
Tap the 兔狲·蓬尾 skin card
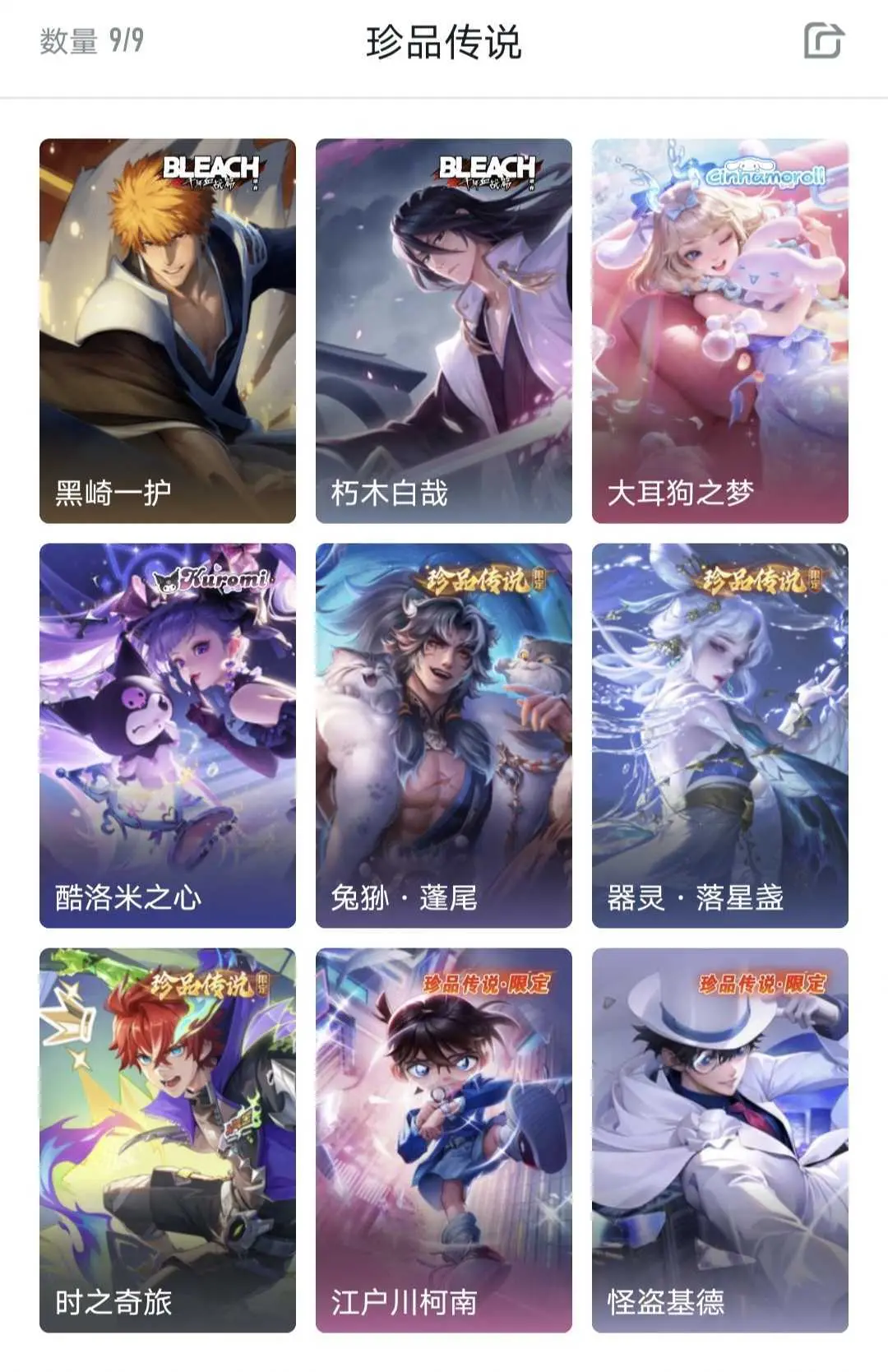coord(444,735)
